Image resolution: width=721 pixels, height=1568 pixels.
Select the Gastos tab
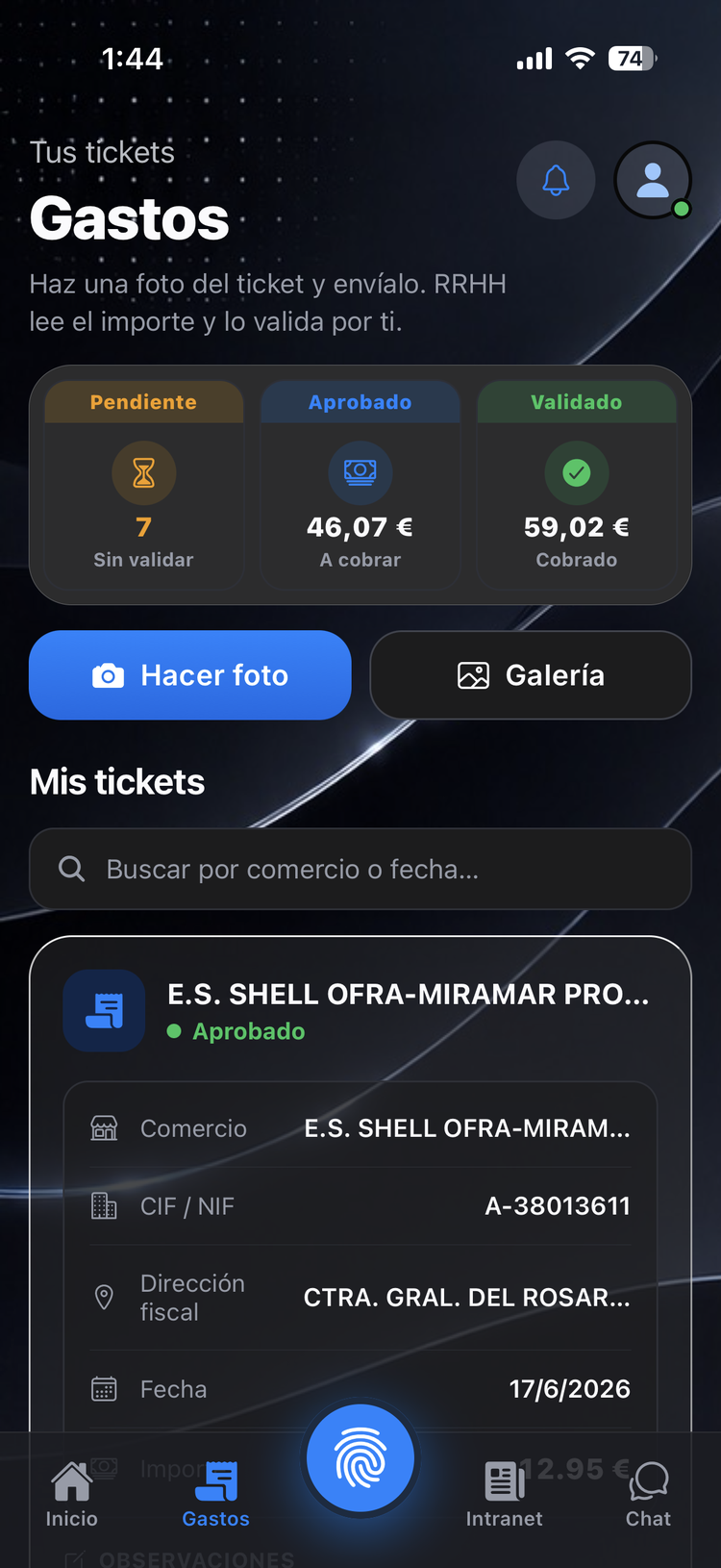(216, 1494)
